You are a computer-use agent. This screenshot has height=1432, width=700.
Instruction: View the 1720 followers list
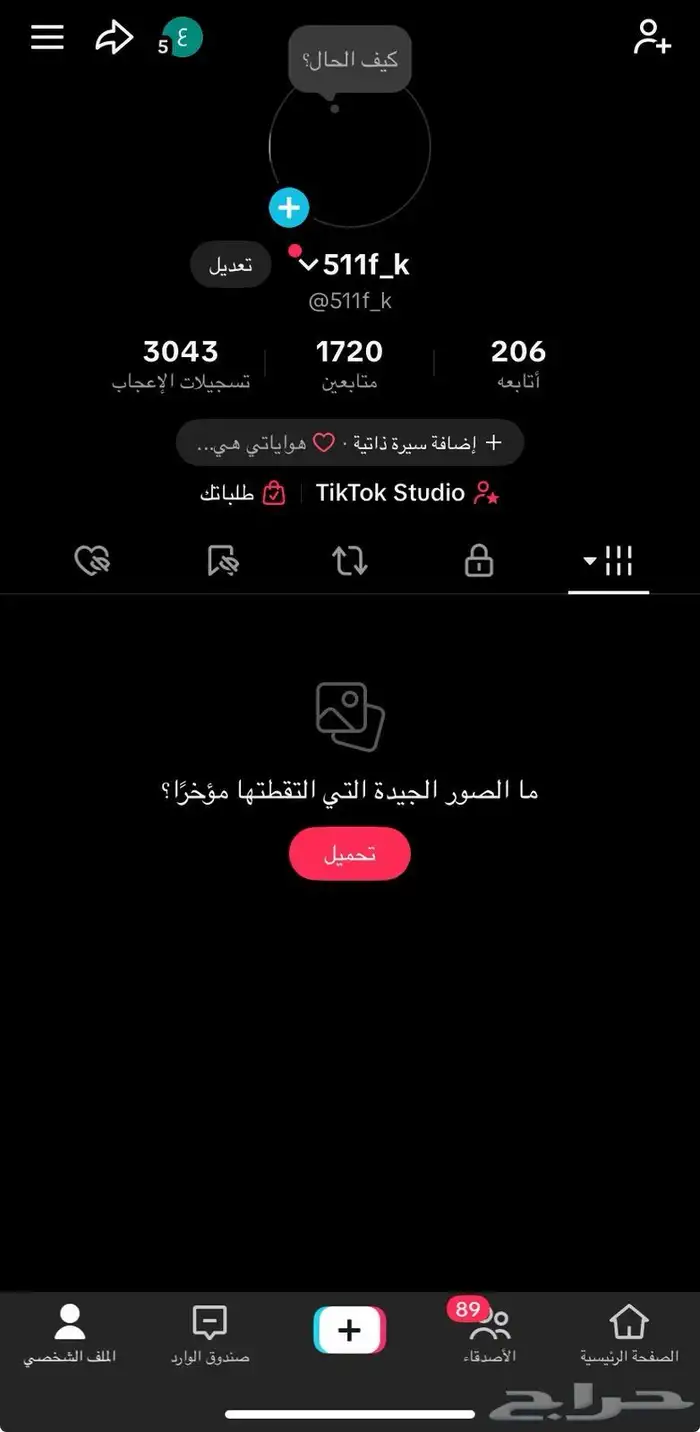pyautogui.click(x=349, y=364)
